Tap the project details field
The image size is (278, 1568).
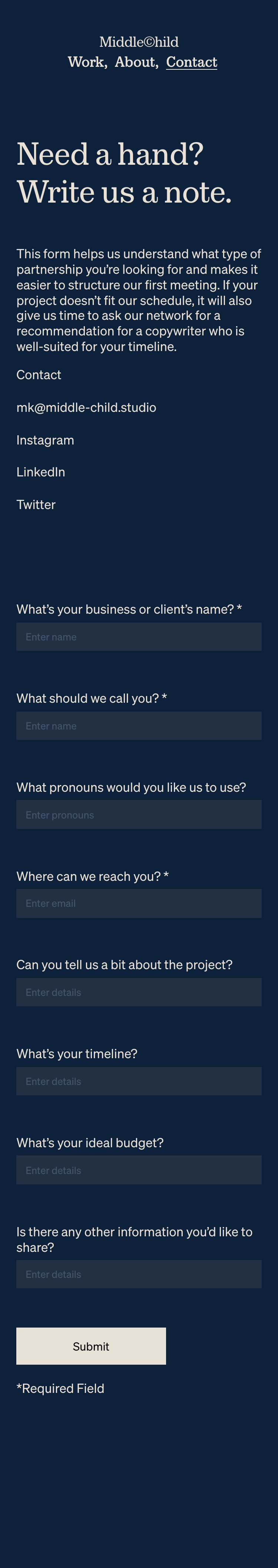pyautogui.click(x=139, y=992)
